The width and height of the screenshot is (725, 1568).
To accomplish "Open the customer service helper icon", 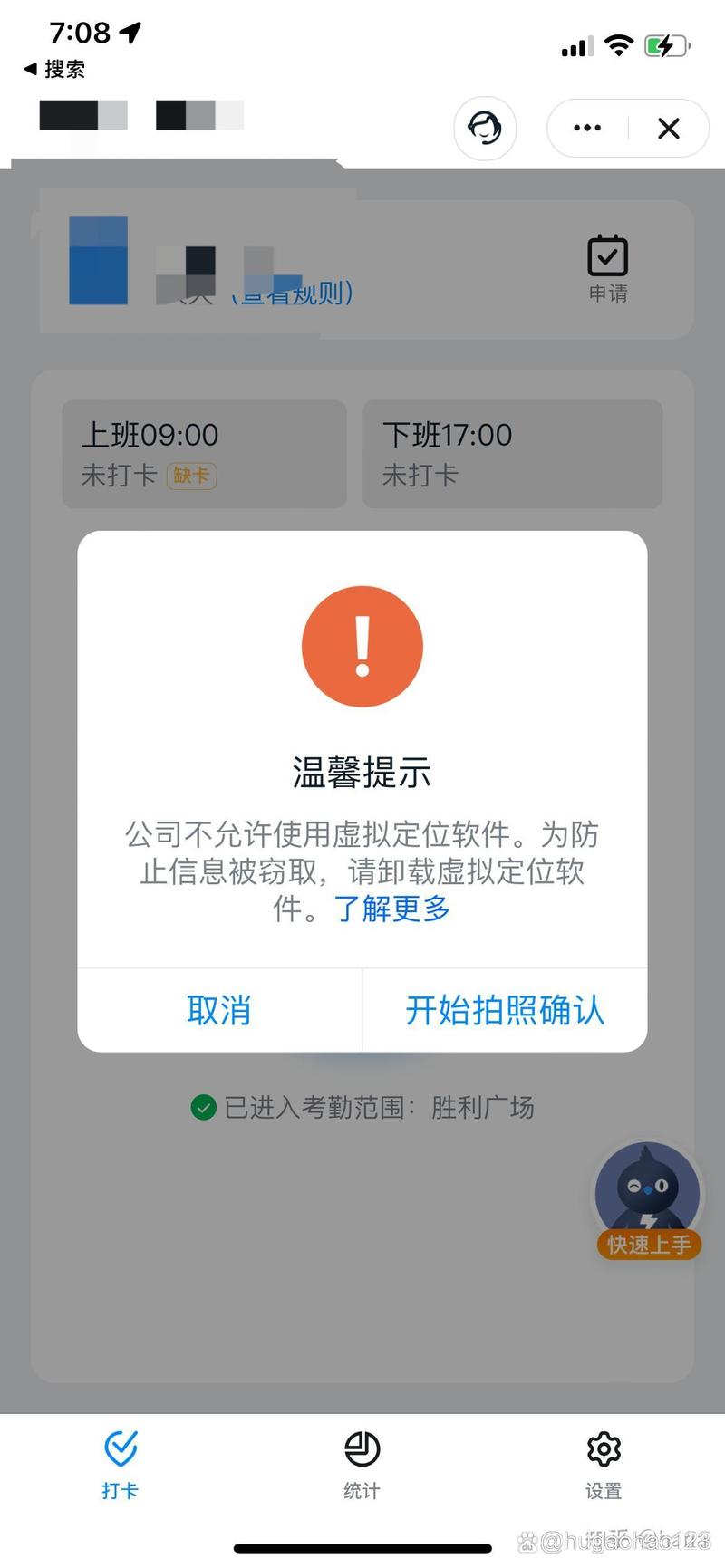I will (x=485, y=128).
